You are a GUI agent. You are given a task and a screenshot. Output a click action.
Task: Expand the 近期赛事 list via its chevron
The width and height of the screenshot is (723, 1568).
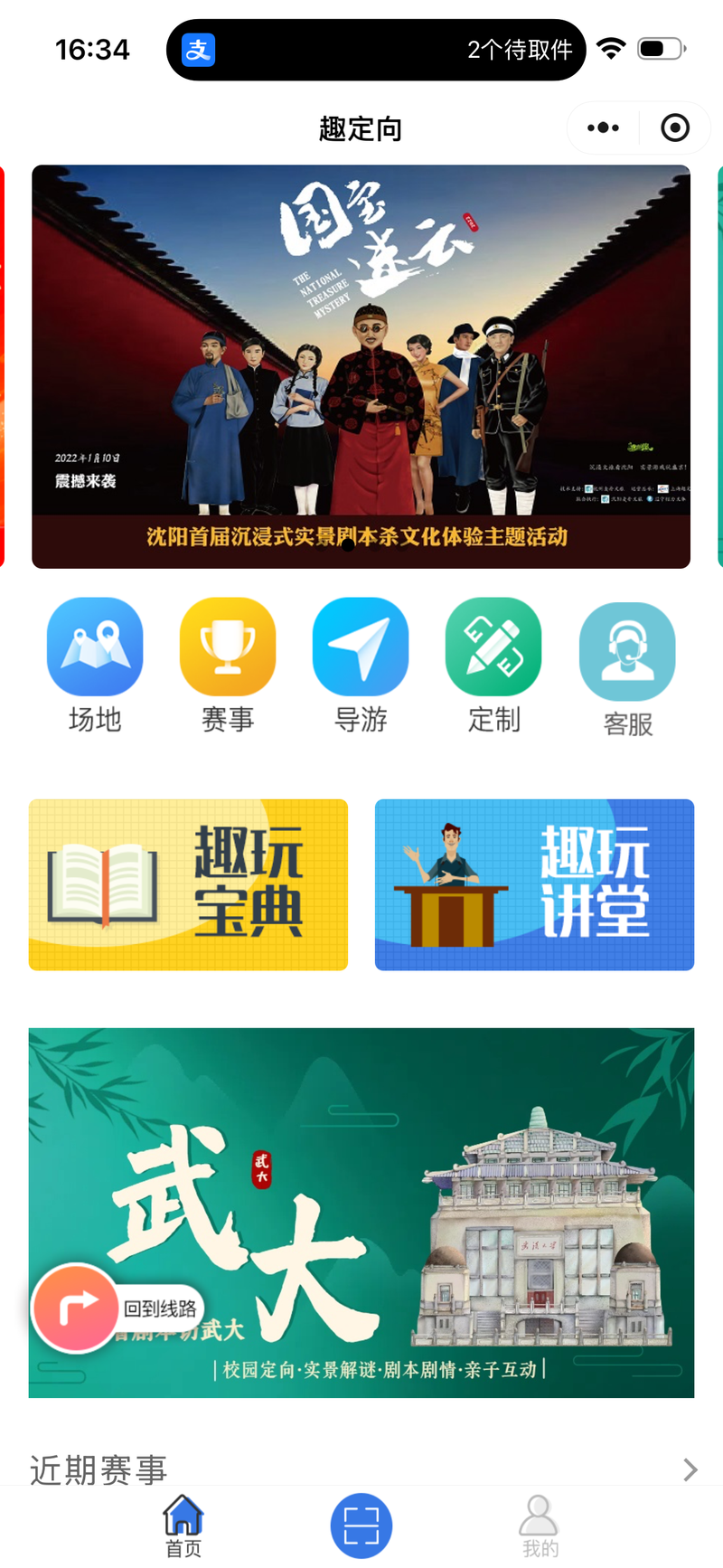tap(690, 1469)
